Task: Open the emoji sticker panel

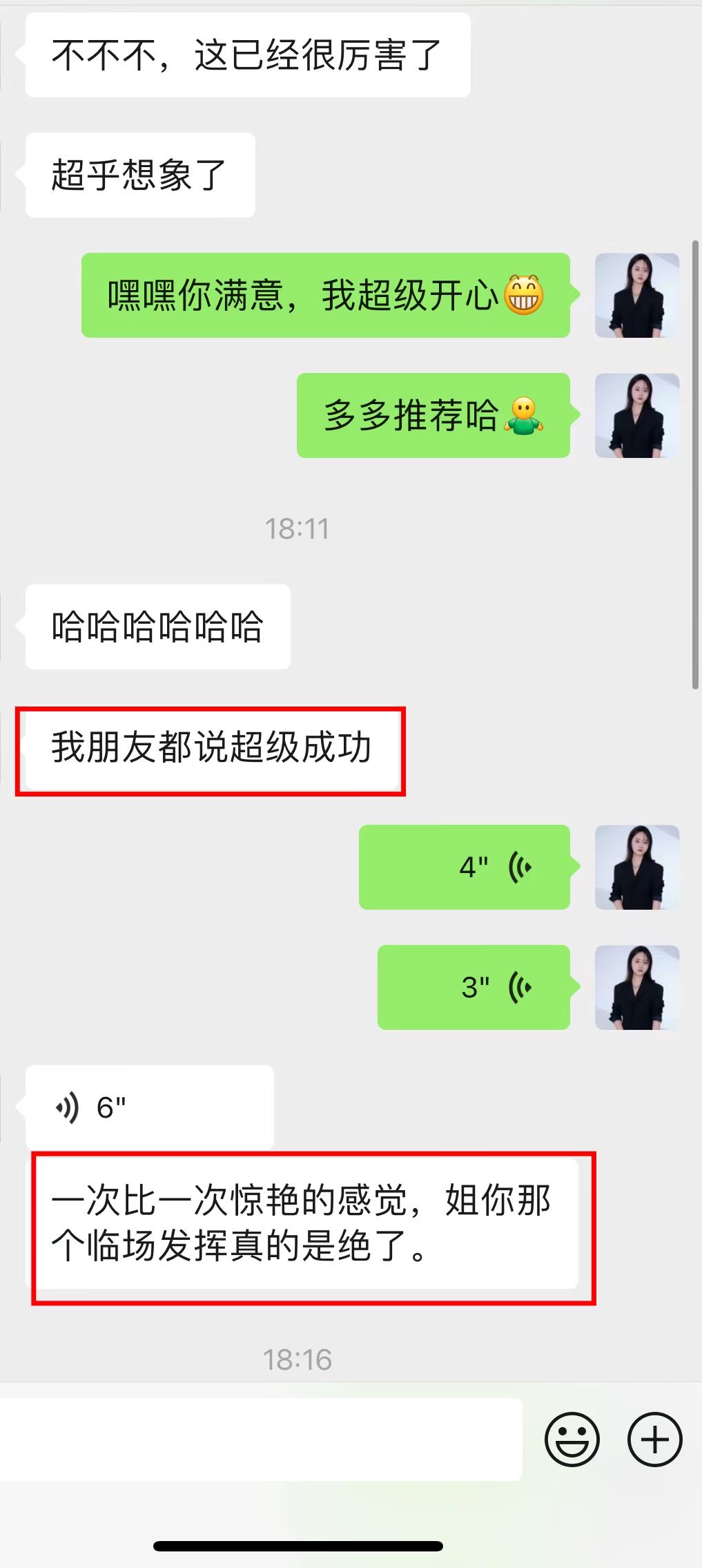Action: (572, 1439)
